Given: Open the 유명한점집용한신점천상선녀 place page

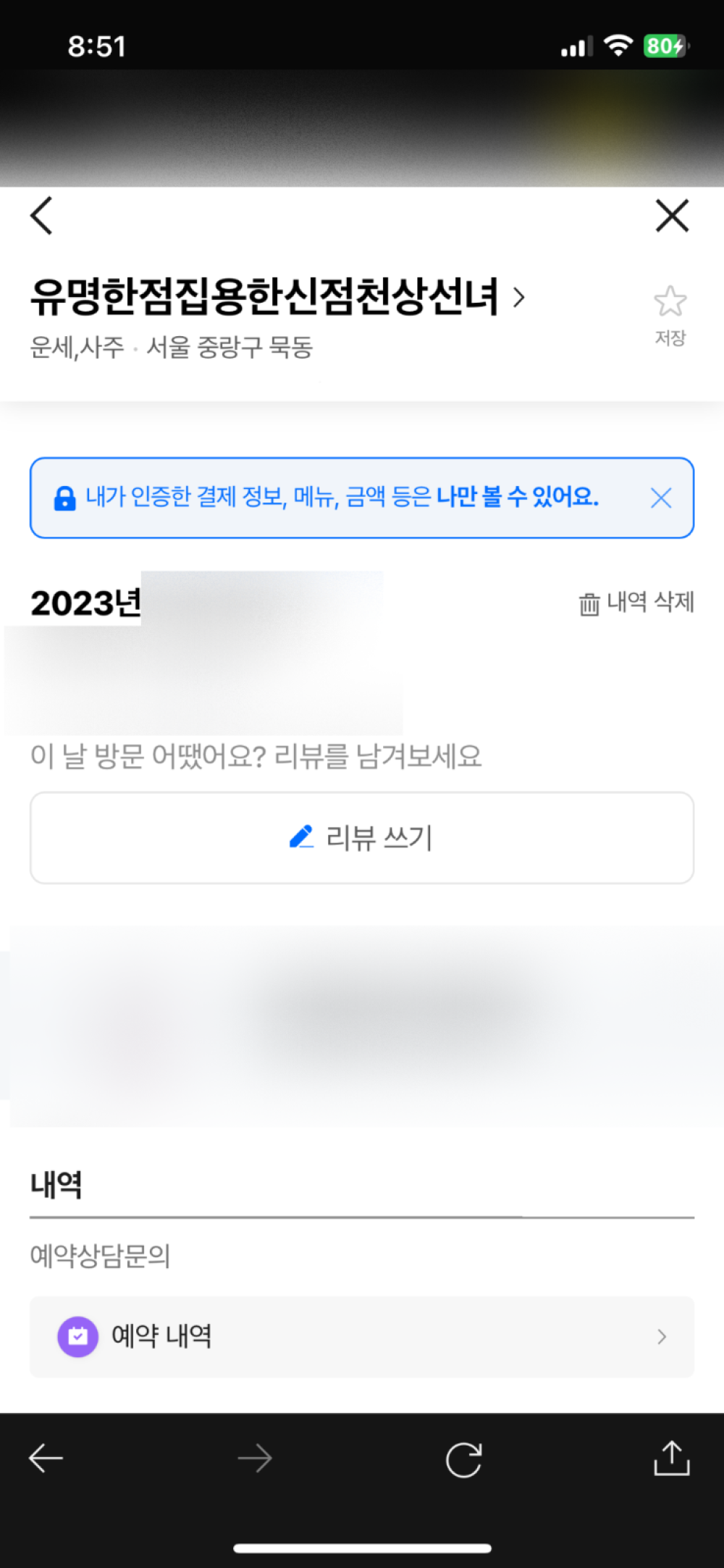Looking at the screenshot, I should (x=277, y=297).
